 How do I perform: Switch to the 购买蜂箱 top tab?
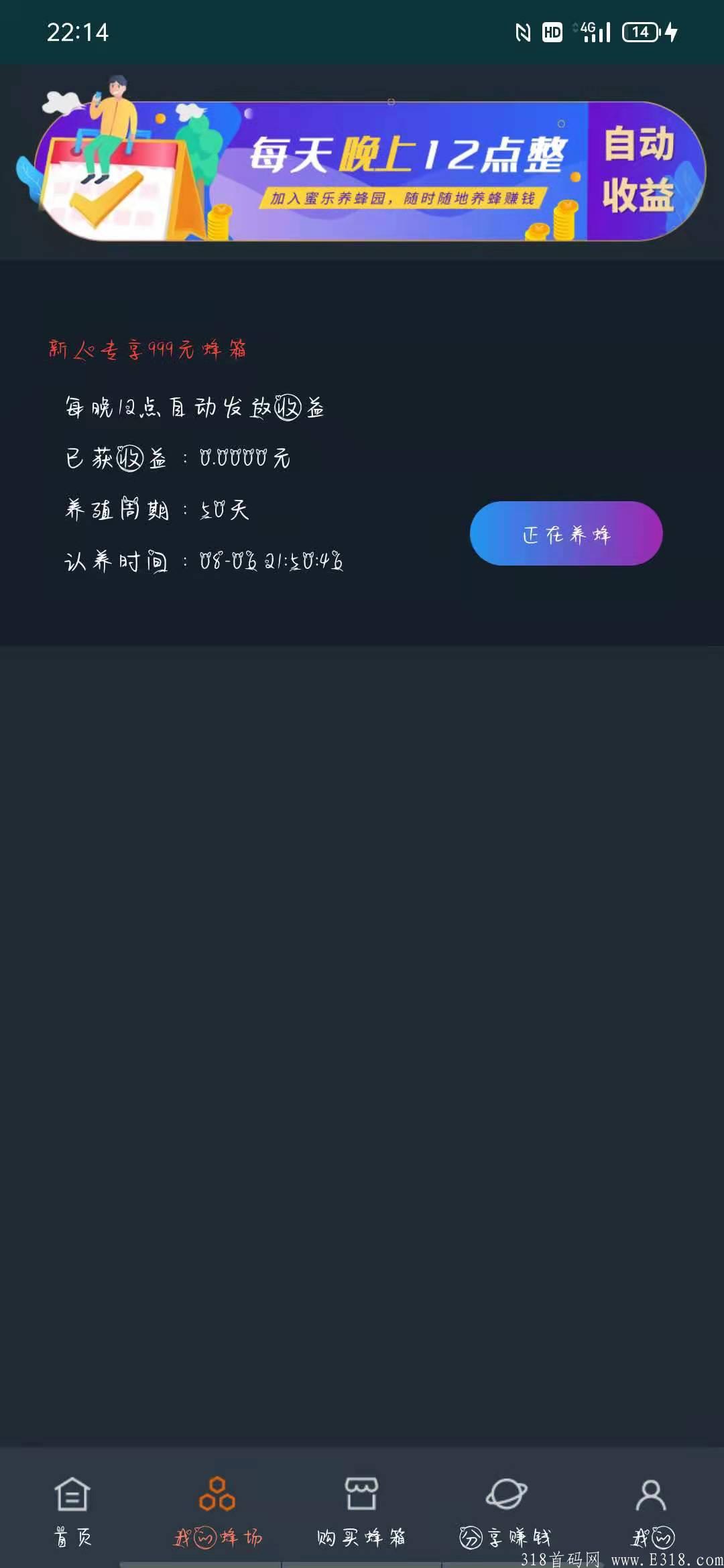click(362, 300)
